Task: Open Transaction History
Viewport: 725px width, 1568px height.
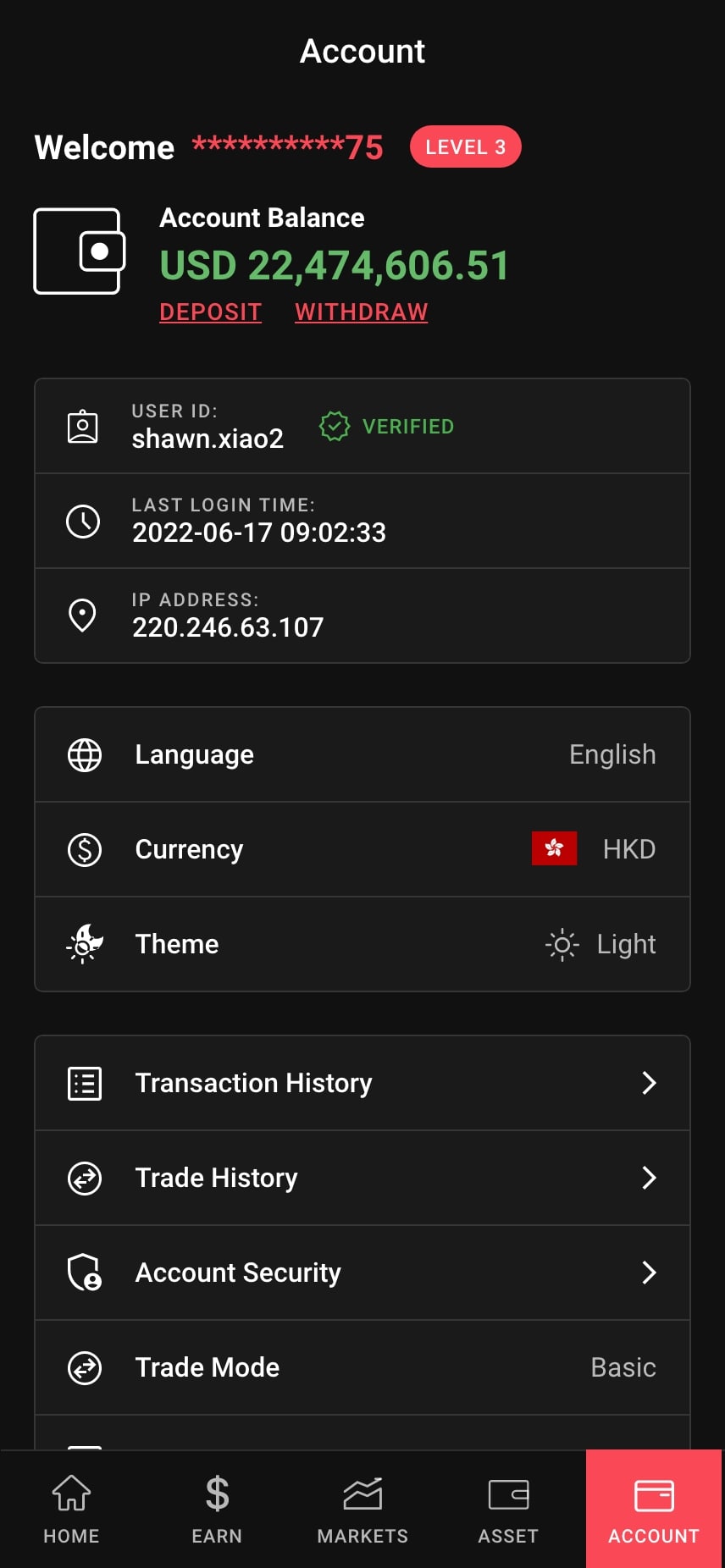Action: [362, 1083]
